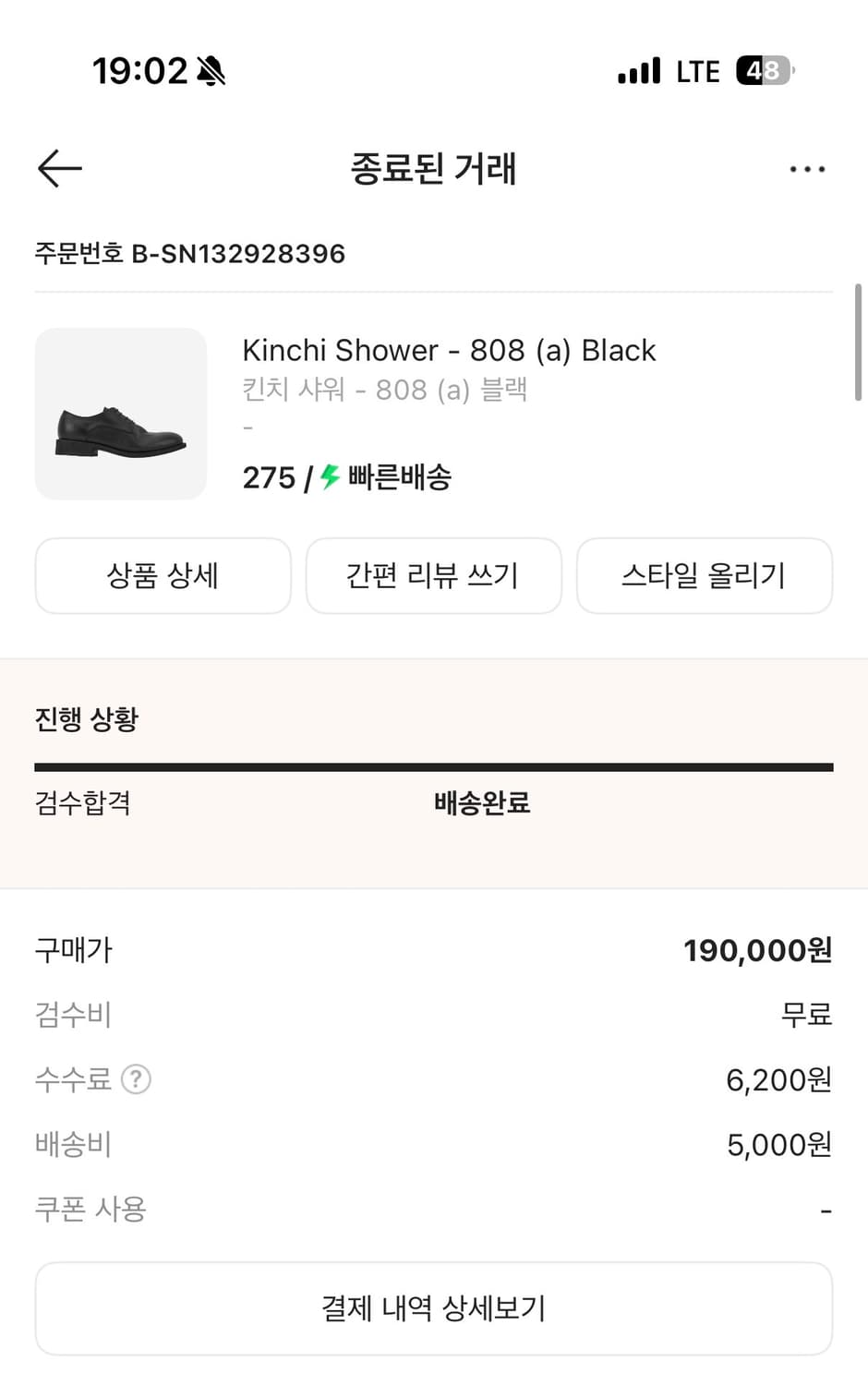Tap the black shoe product thumbnail

tap(121, 414)
